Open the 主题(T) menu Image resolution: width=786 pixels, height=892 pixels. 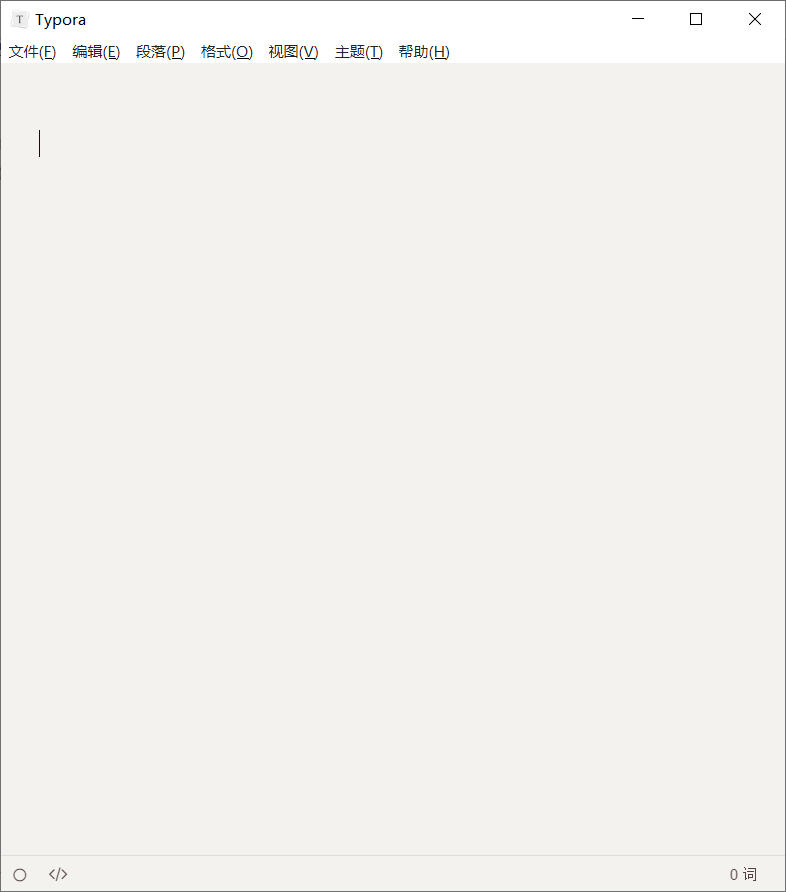point(358,52)
